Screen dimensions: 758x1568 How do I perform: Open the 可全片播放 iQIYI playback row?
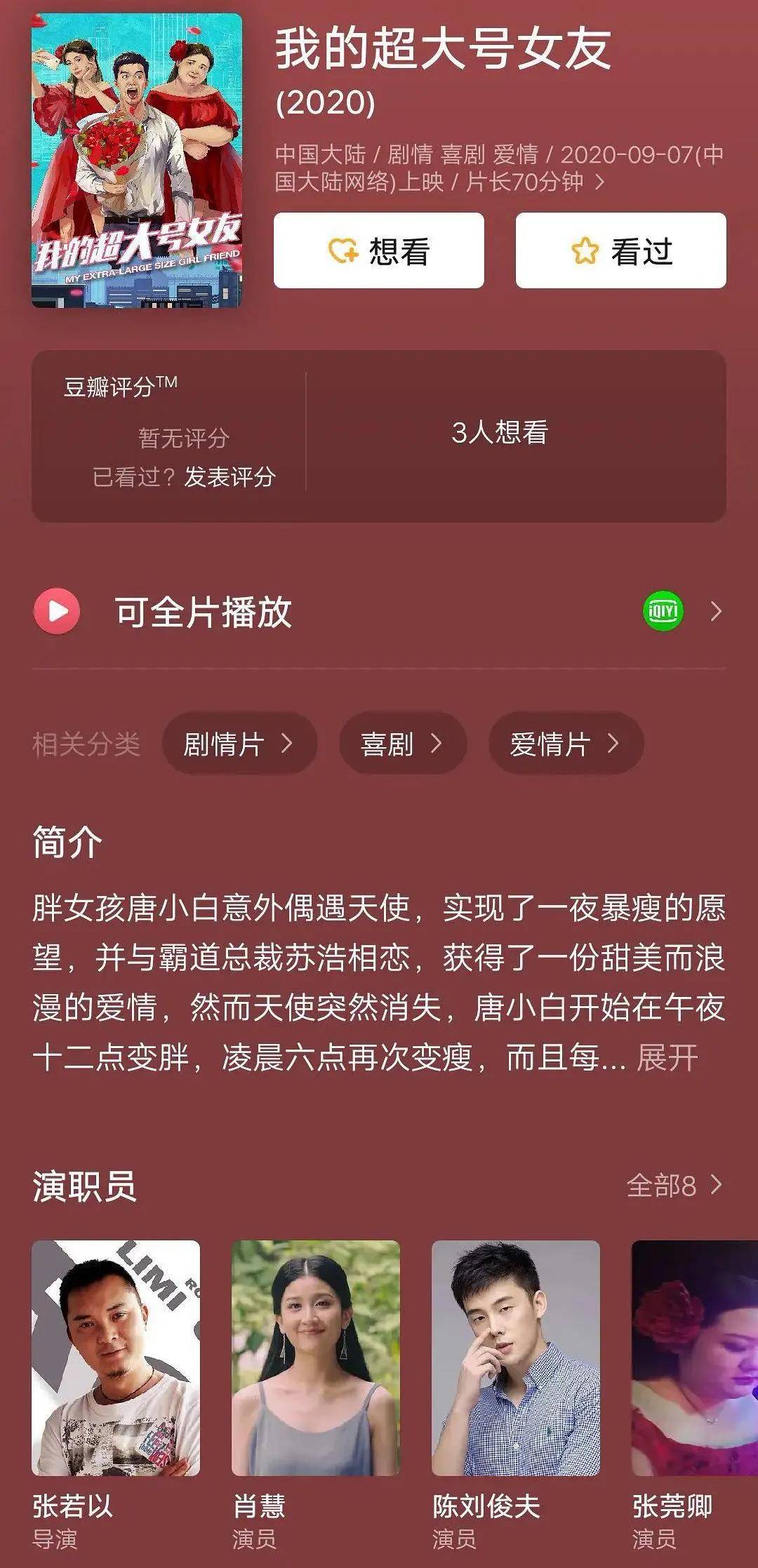coord(379,612)
